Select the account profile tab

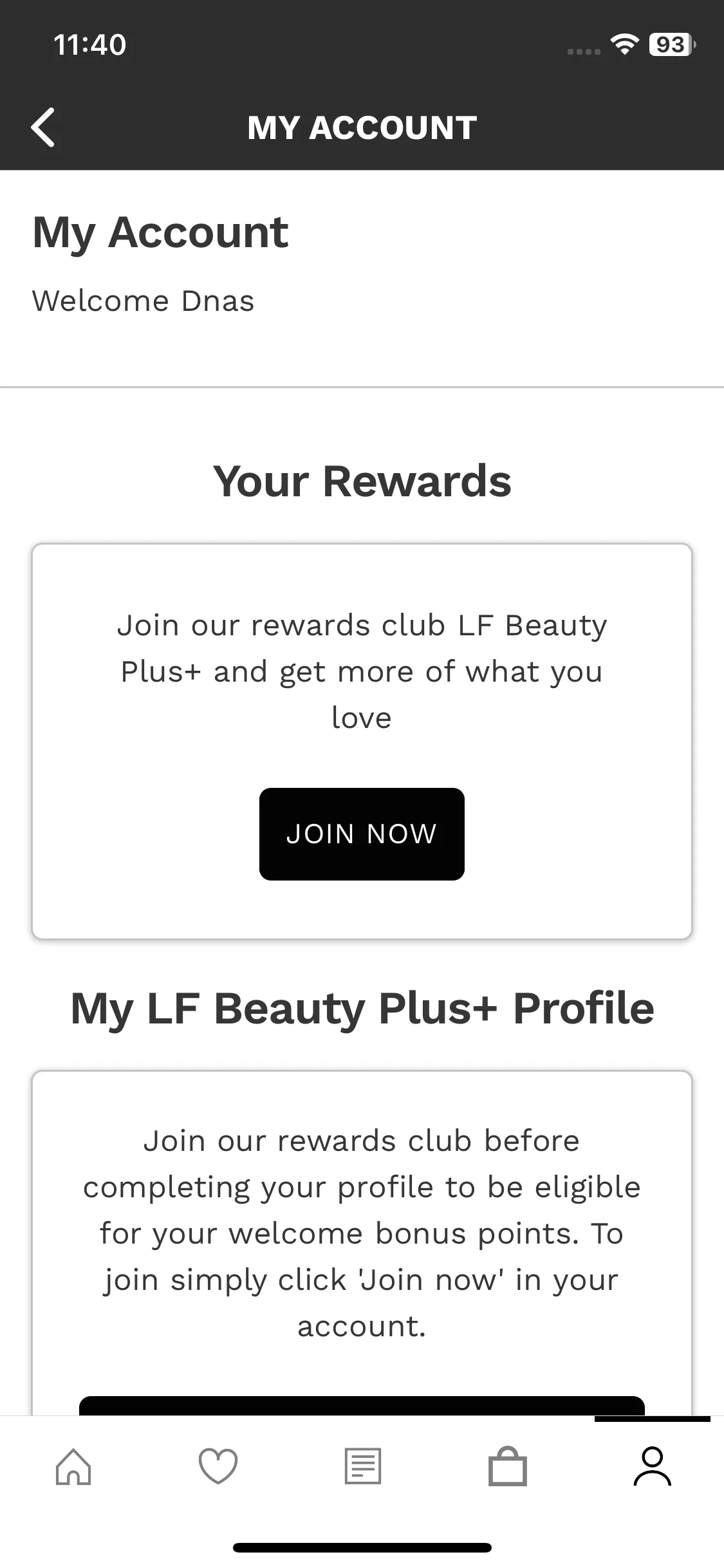tap(652, 1466)
